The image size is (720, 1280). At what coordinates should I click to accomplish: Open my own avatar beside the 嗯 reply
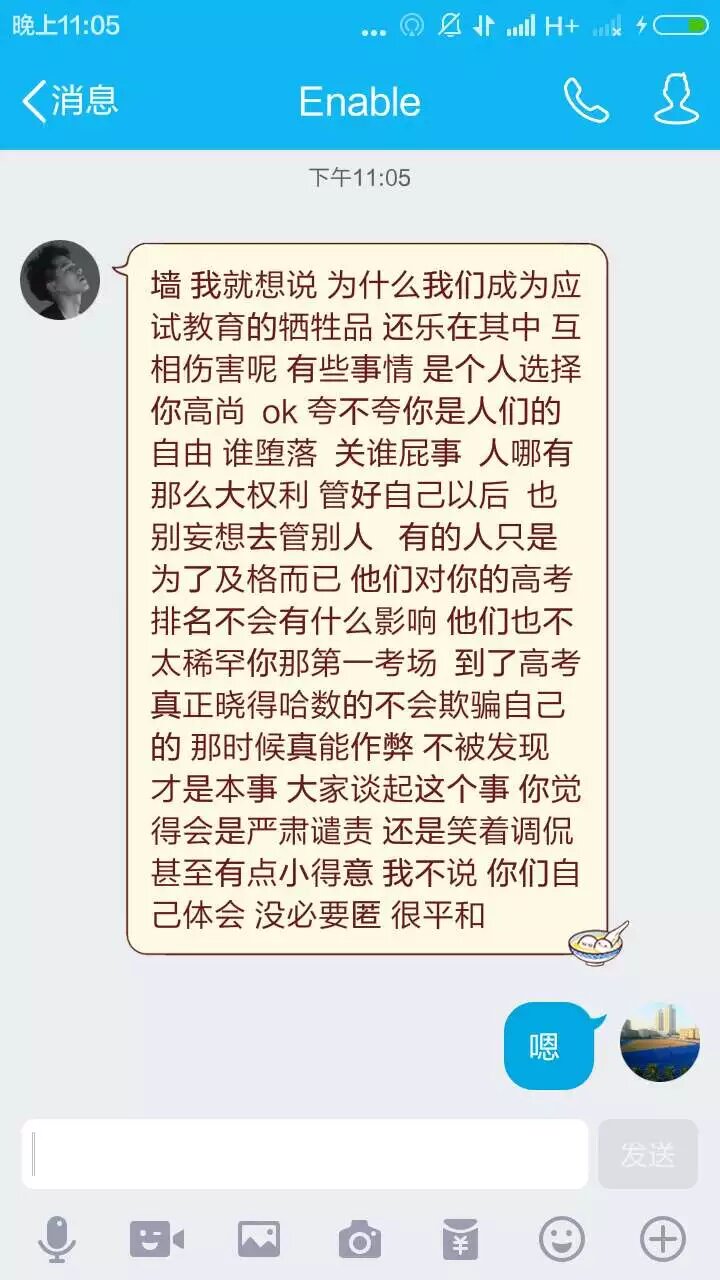659,1042
